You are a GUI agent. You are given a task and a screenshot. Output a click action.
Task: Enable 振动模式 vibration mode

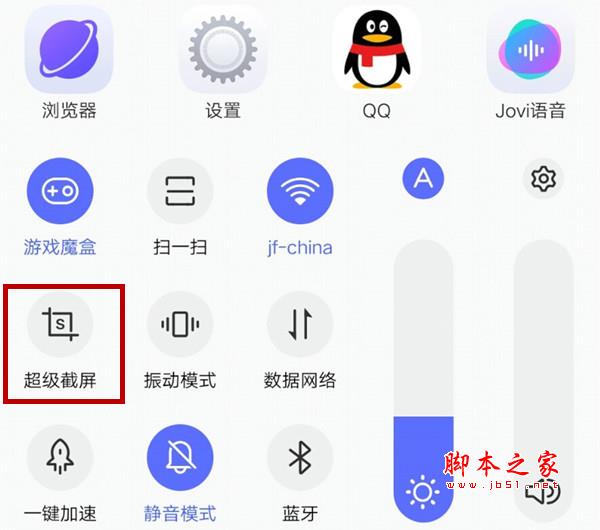click(180, 324)
